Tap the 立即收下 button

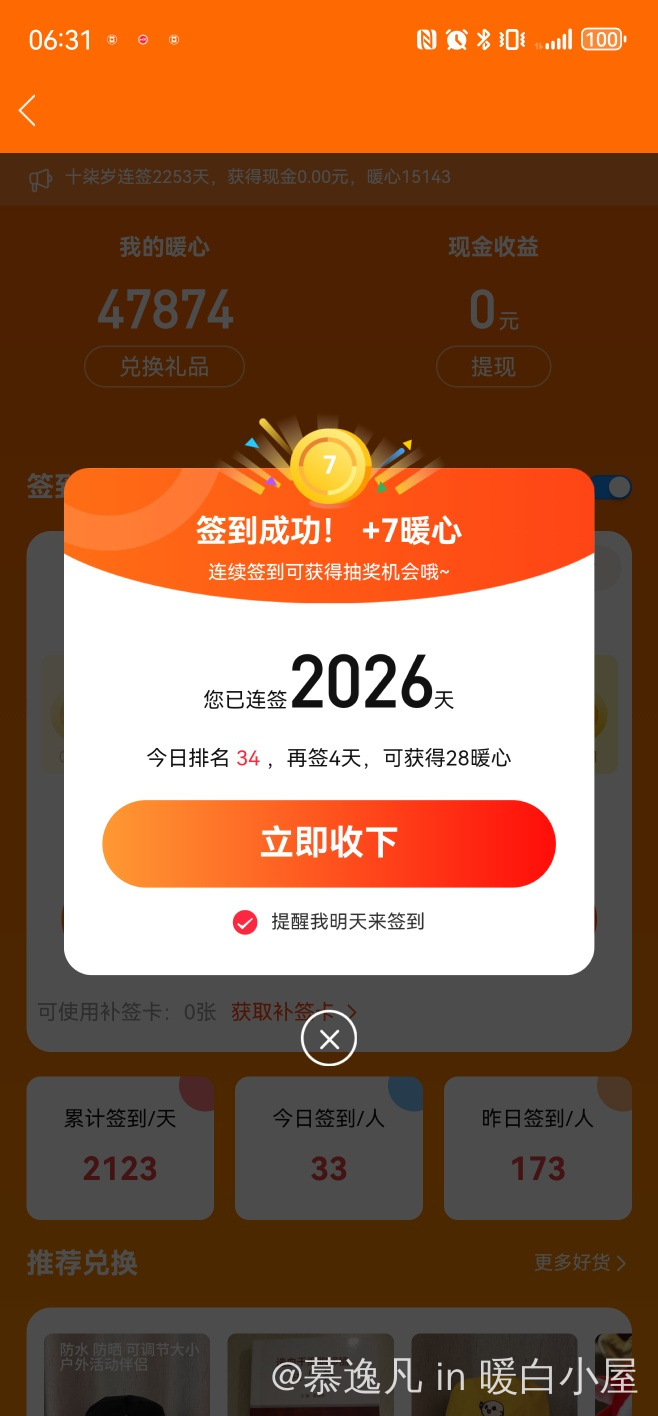[328, 843]
